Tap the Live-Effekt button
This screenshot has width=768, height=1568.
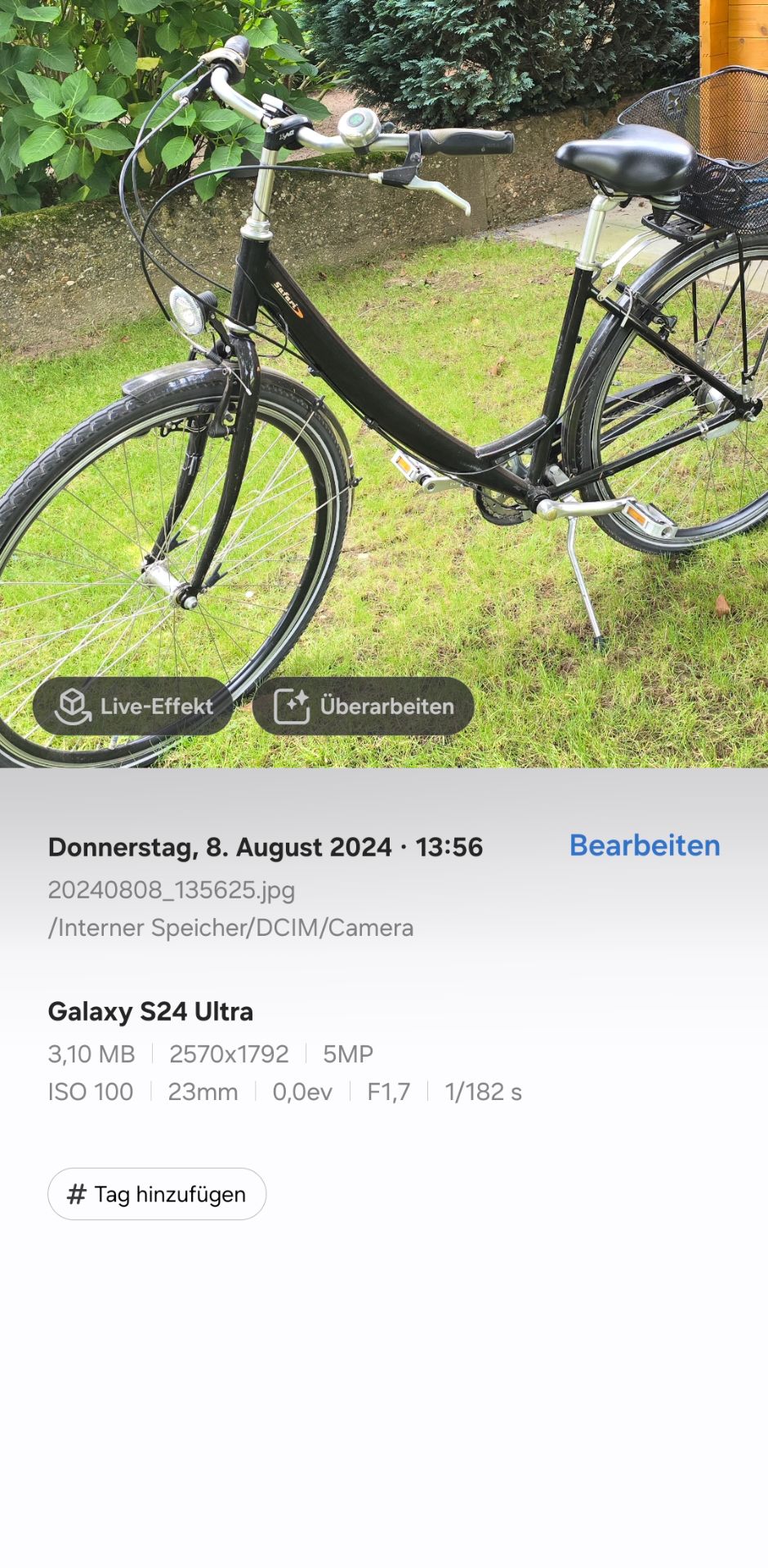tap(133, 706)
